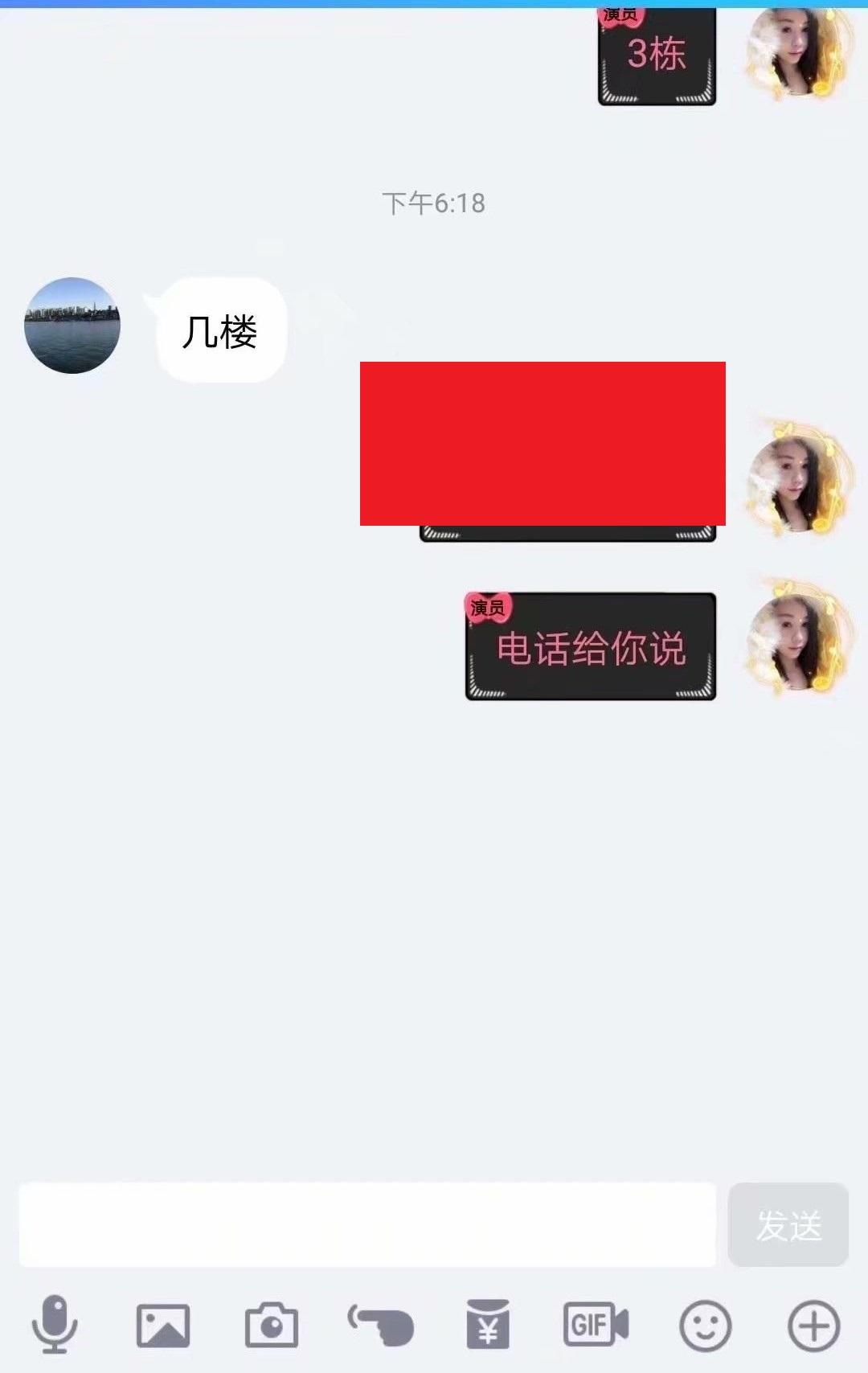Open avatar beside the 3栋 message
868x1373 pixels.
tap(796, 56)
